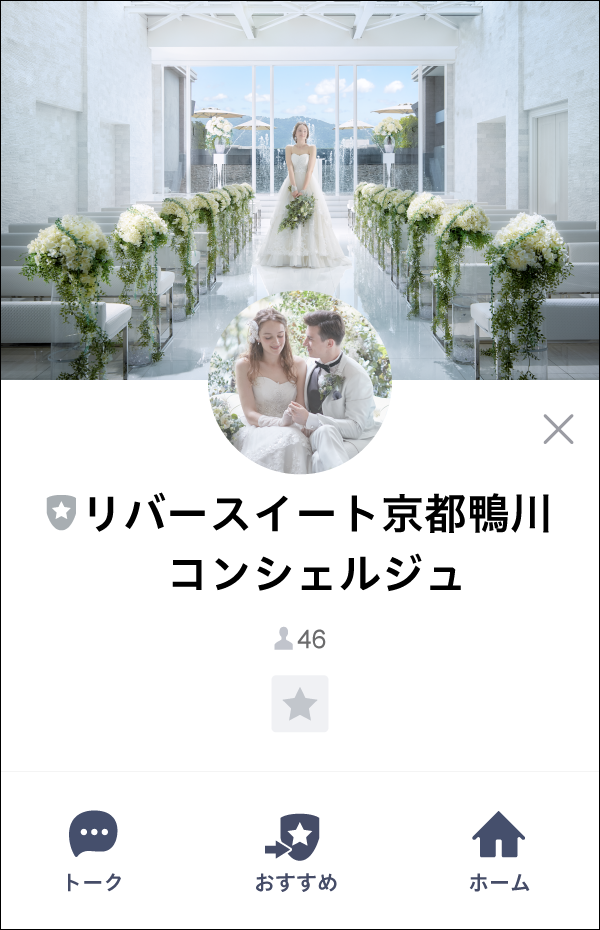This screenshot has width=600, height=930.
Task: Close the account profile popup
Action: pos(558,429)
